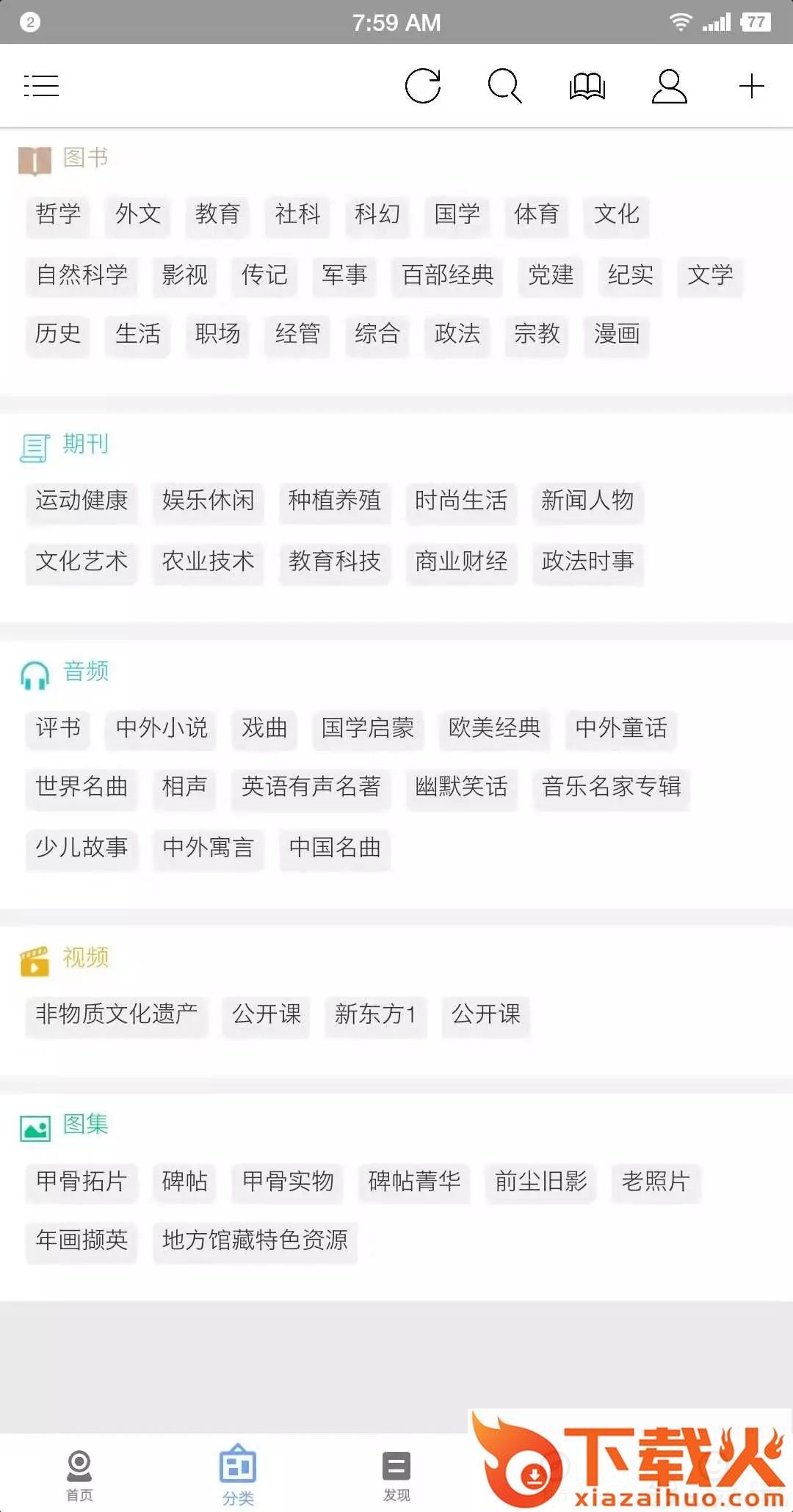The width and height of the screenshot is (793, 1512).
Task: Select the 政法时事 periodical category
Action: [x=587, y=562]
